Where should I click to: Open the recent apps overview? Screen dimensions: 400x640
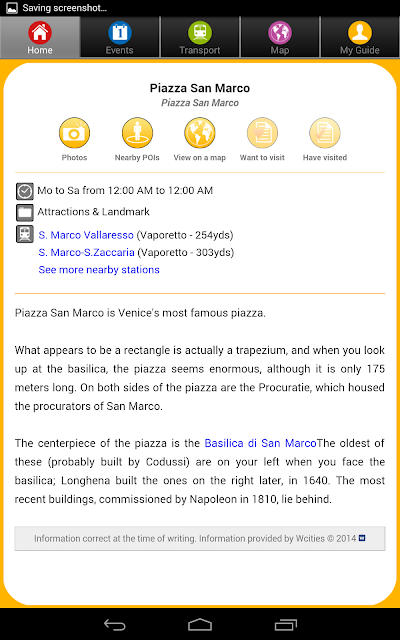pos(285,624)
